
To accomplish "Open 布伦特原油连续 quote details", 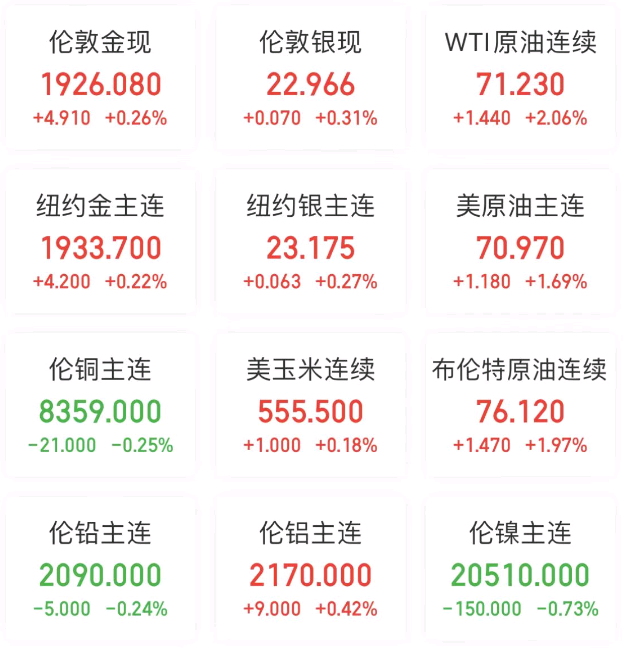I will [520, 410].
